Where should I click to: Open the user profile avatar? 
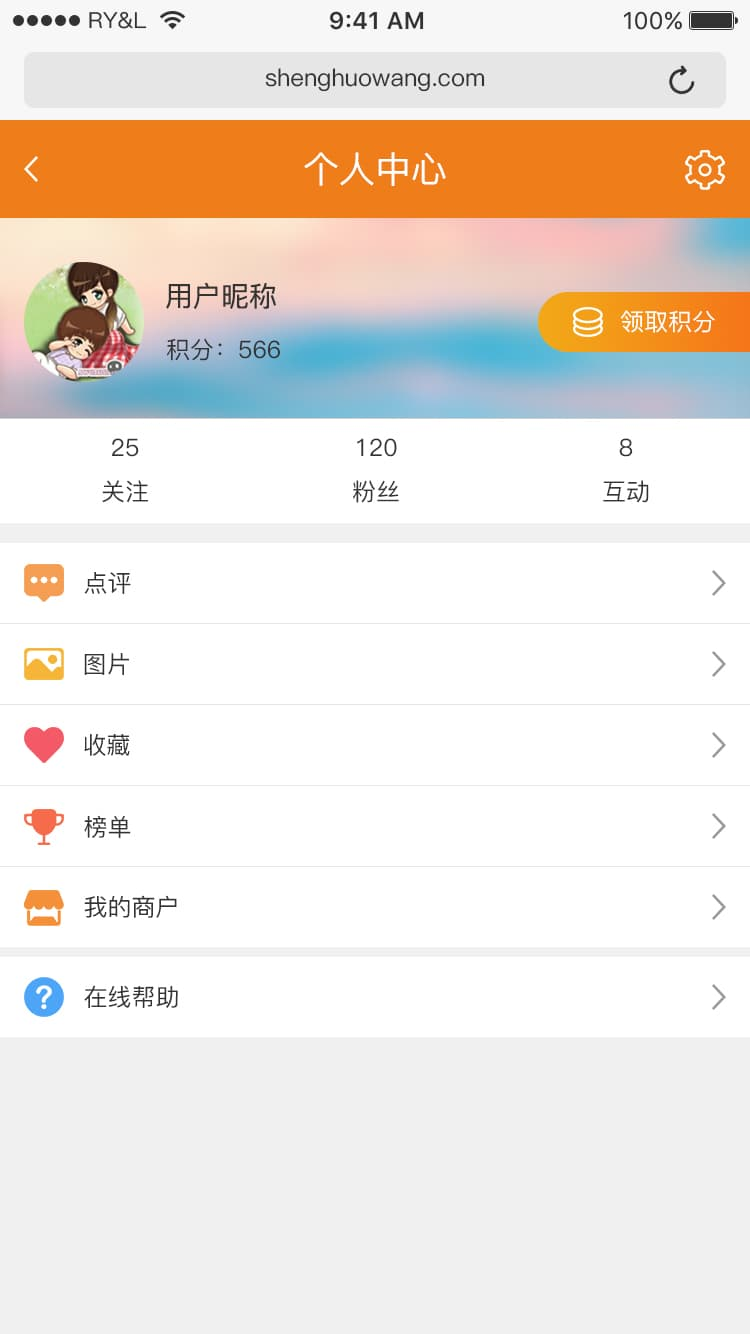click(84, 321)
